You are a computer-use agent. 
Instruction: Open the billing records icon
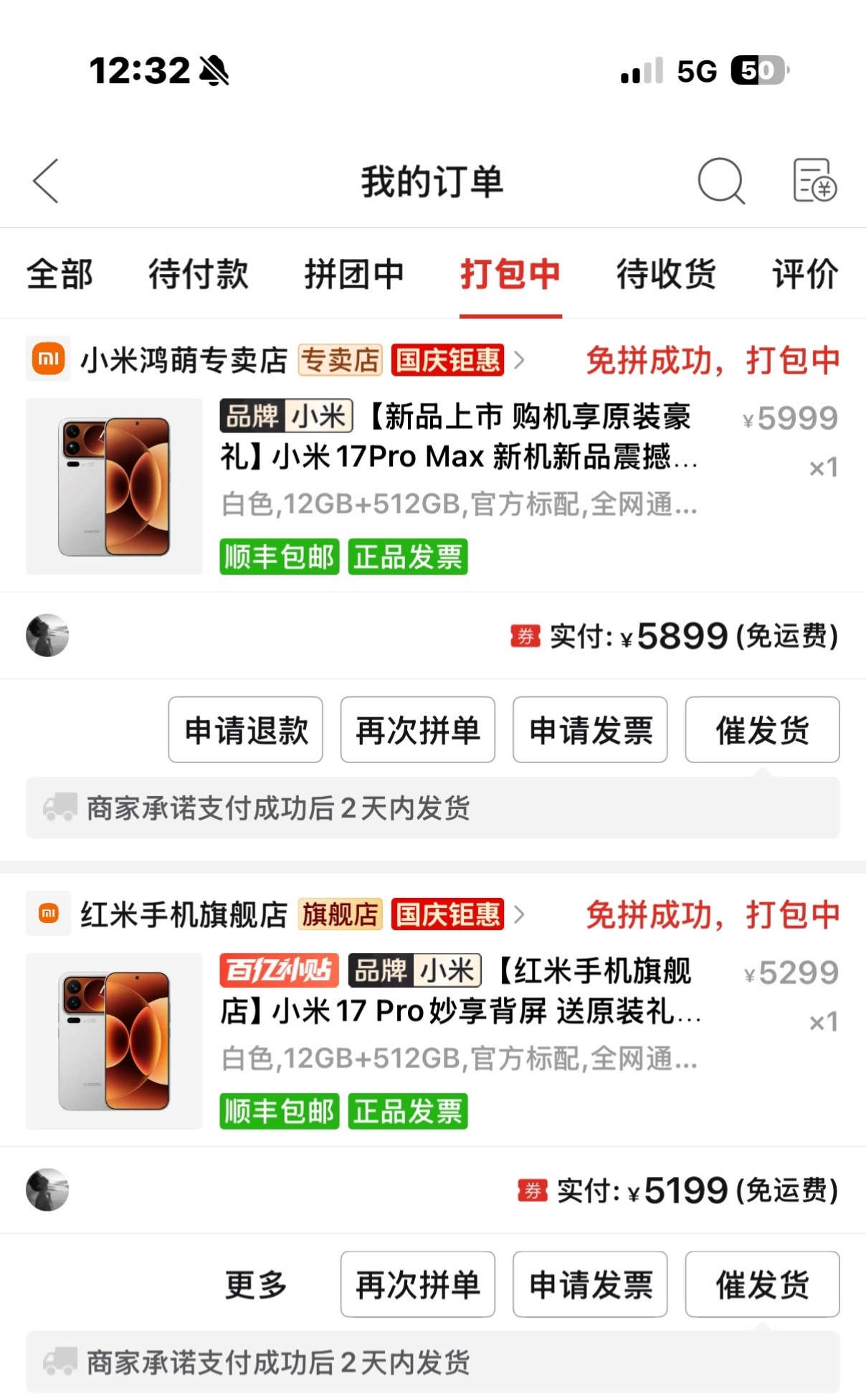[814, 181]
